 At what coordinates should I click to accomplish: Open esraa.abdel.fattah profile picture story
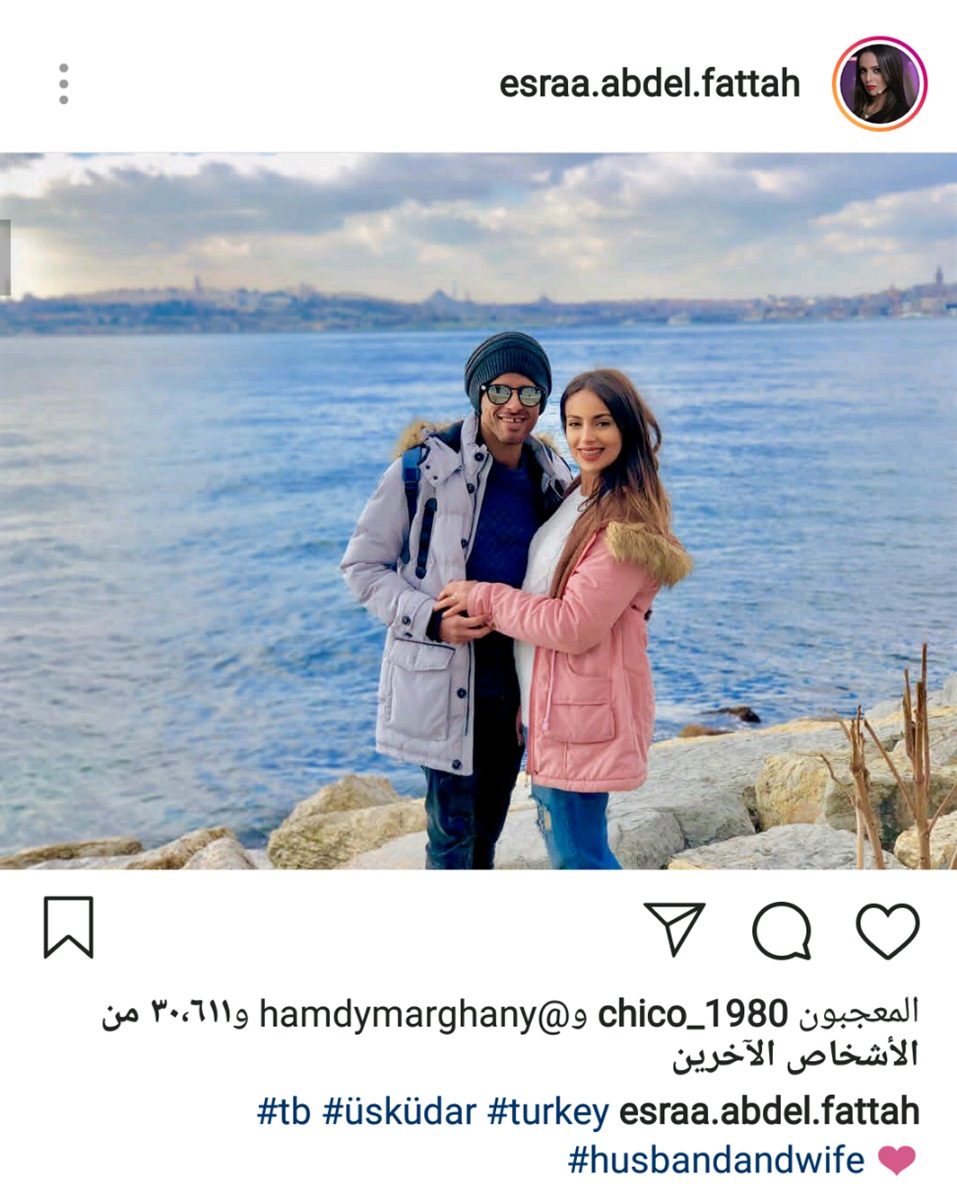(x=880, y=84)
